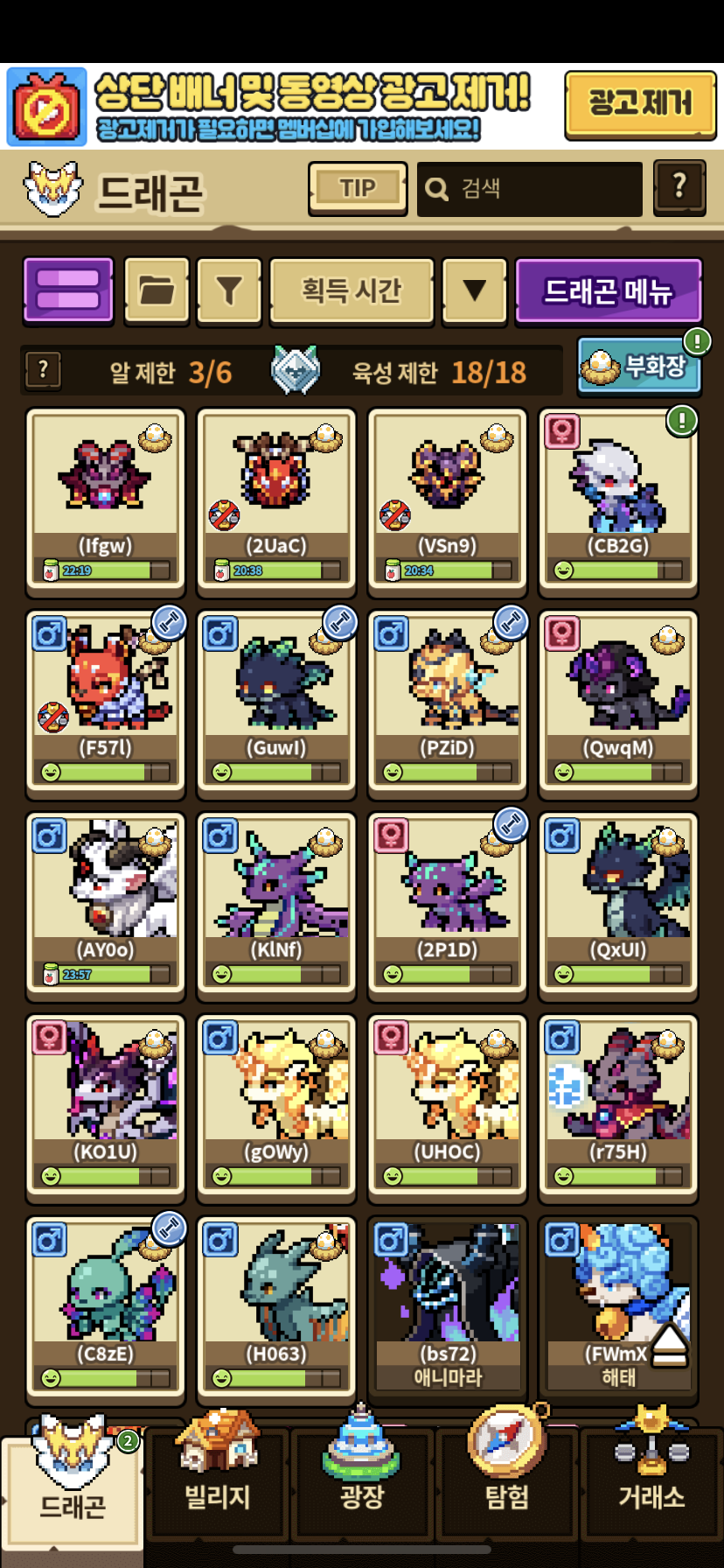Tap the 광고제거 button in the banner
724x1568 pixels.
(x=640, y=104)
